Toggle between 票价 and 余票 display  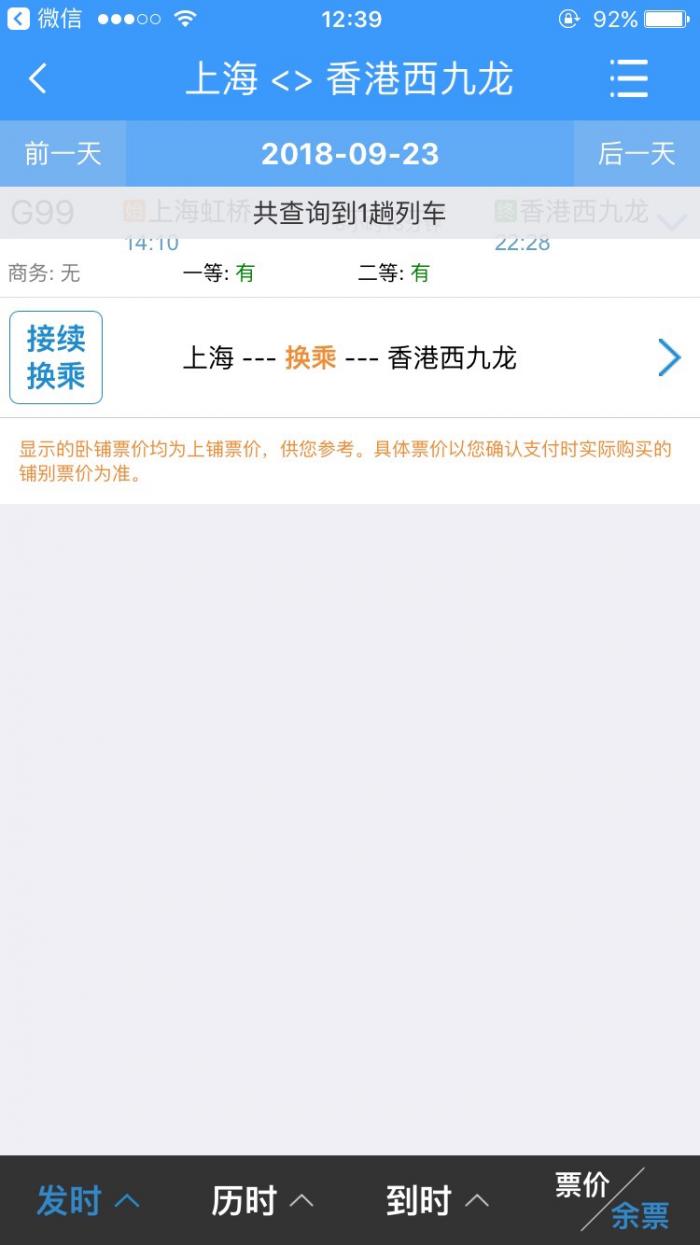612,1200
